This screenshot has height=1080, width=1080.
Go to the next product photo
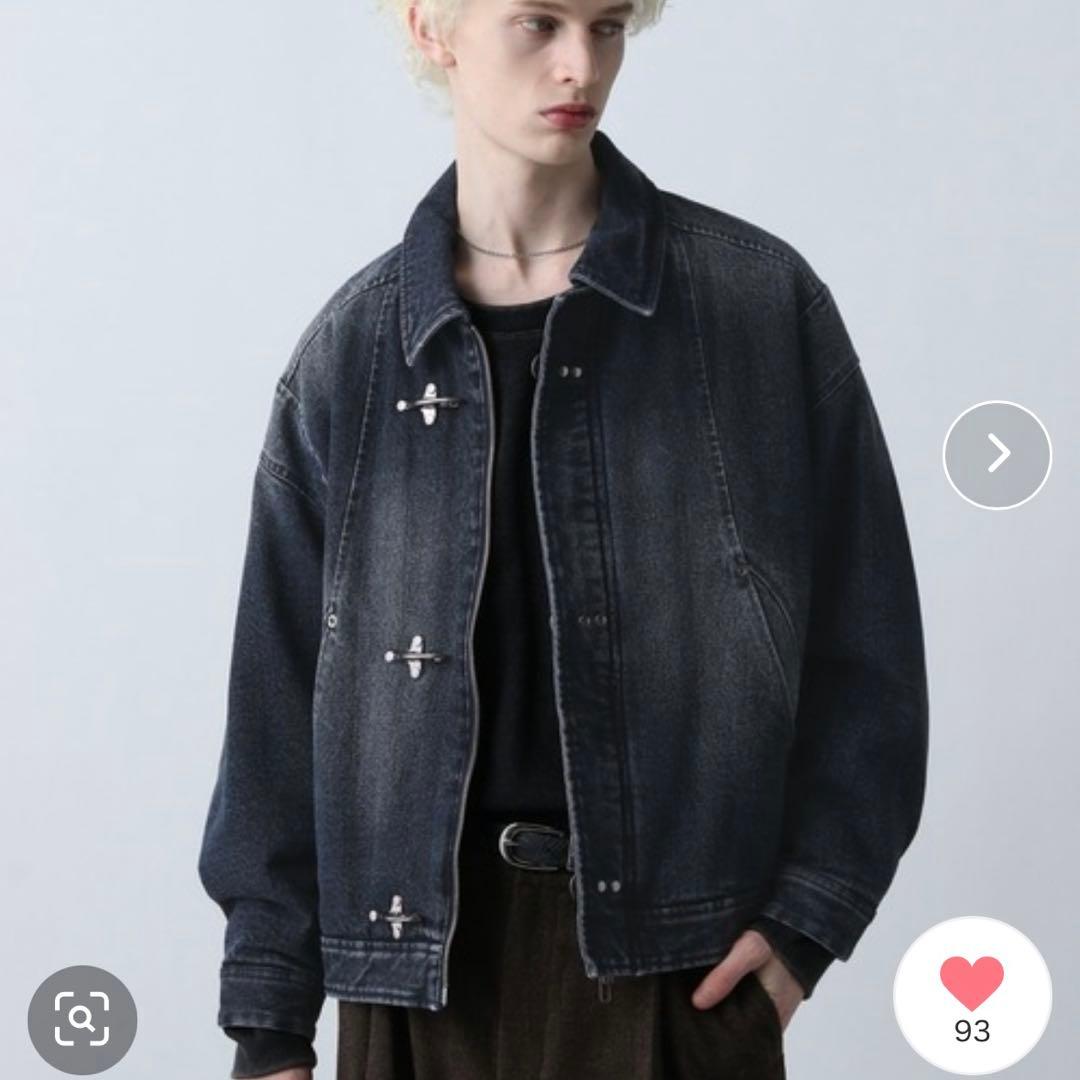tap(997, 454)
